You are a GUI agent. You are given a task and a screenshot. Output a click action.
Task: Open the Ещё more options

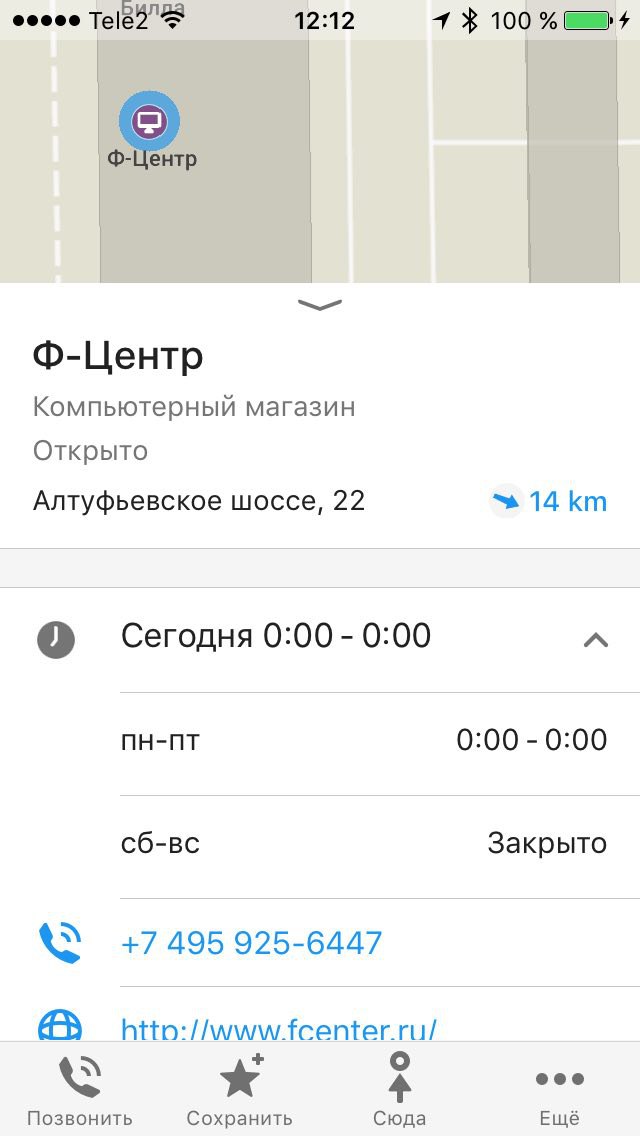[560, 1090]
